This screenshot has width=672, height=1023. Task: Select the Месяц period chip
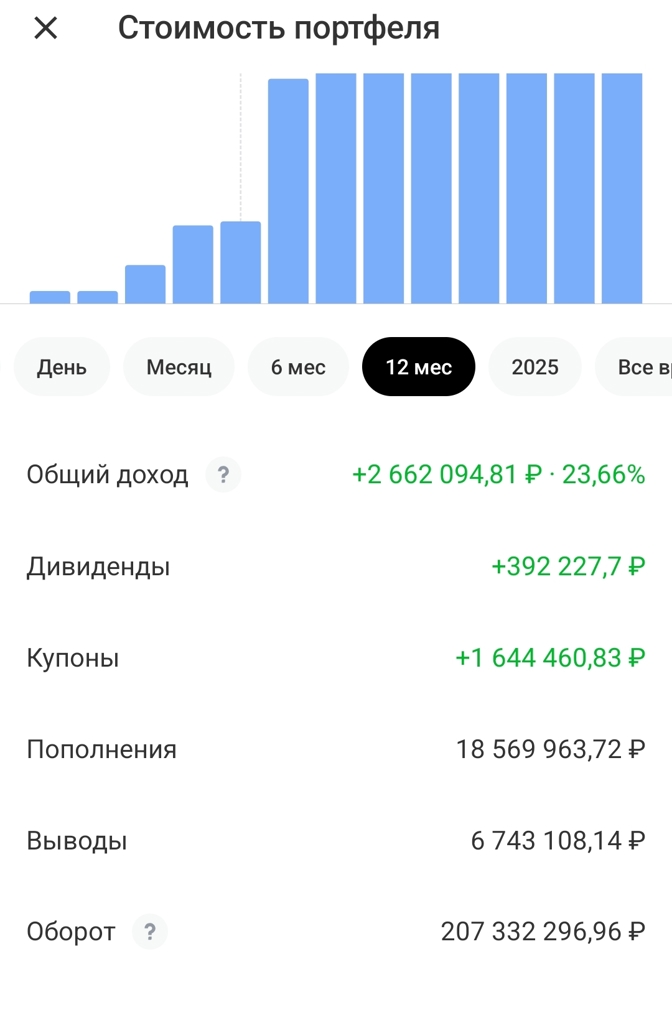point(179,367)
